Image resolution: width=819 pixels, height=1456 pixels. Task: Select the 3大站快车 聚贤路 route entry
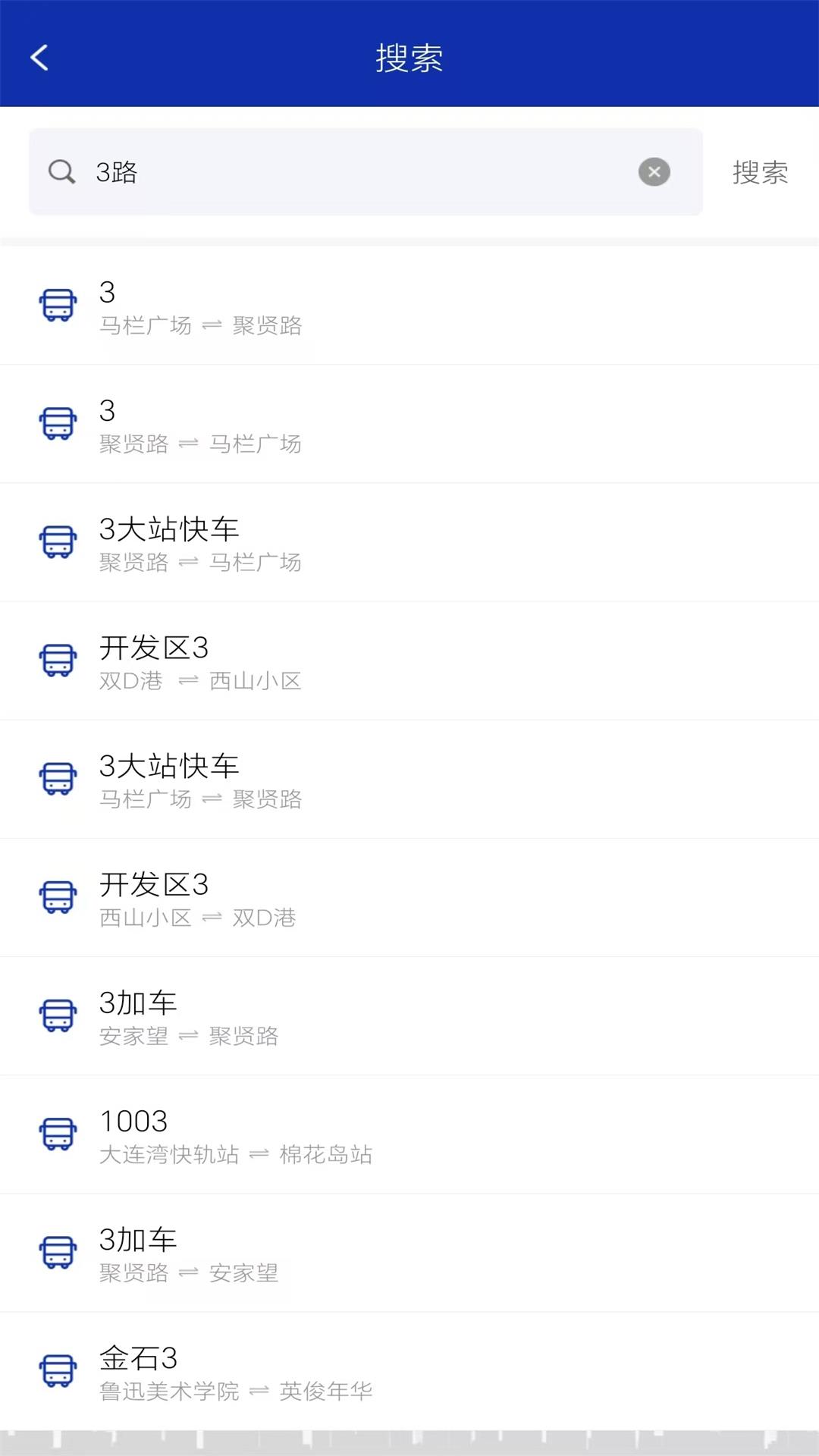(x=303, y=541)
